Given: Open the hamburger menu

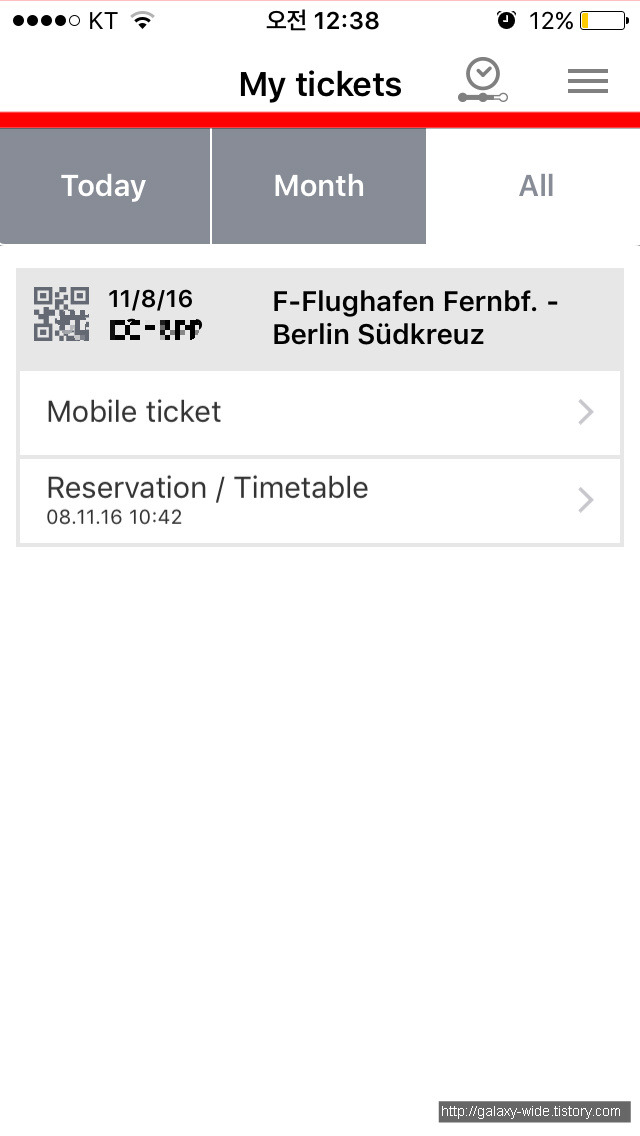Looking at the screenshot, I should [588, 81].
